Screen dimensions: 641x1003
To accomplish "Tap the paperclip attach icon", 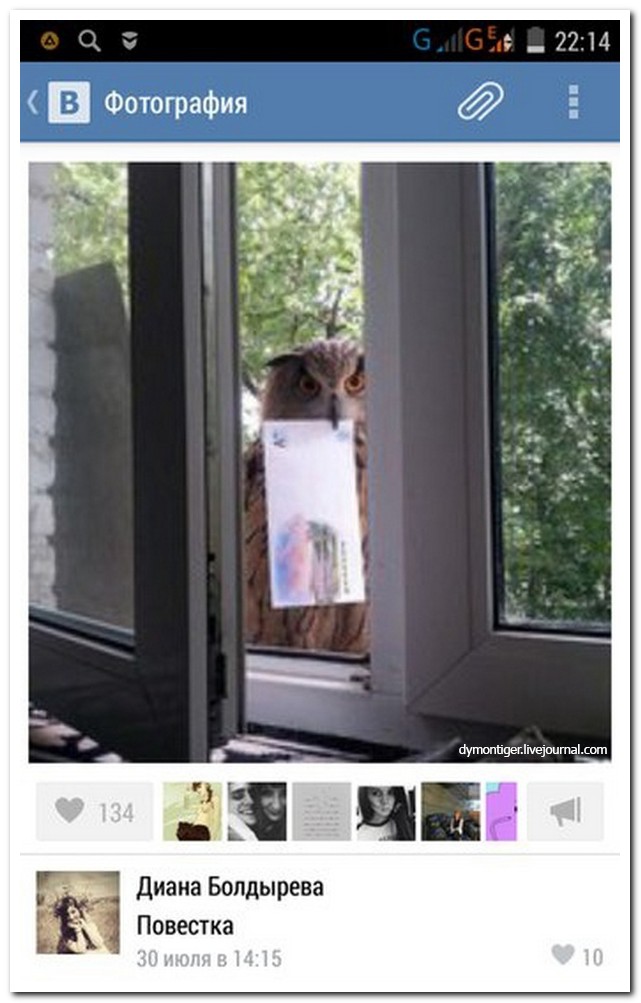I will click(x=480, y=102).
